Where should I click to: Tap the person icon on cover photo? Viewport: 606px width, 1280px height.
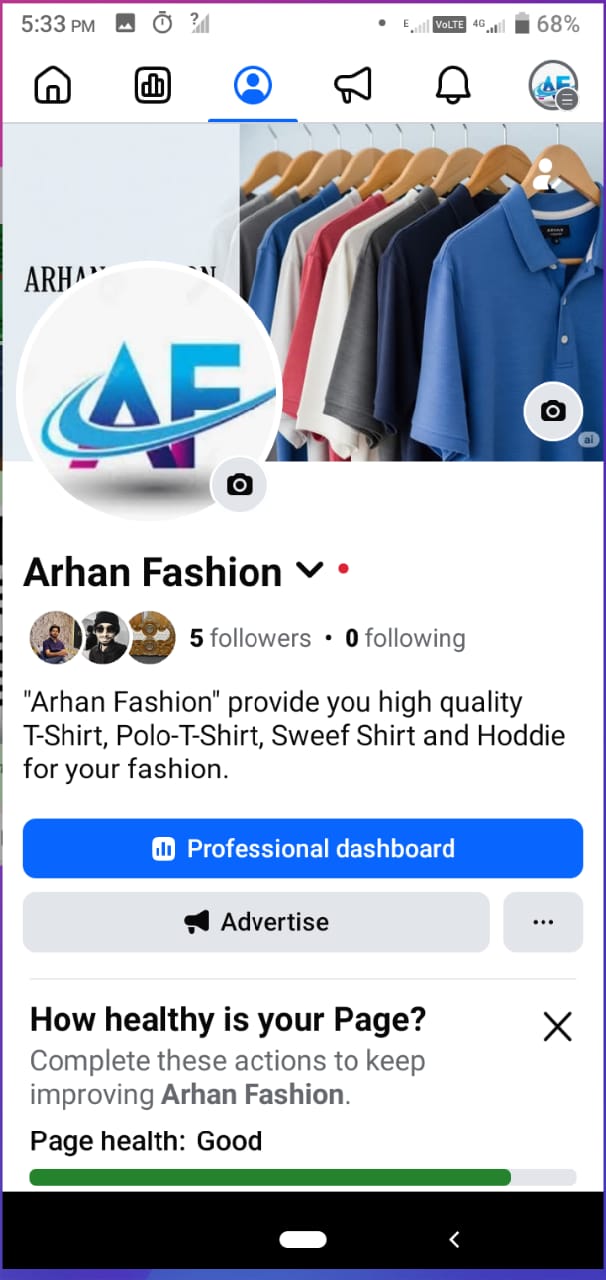(543, 174)
